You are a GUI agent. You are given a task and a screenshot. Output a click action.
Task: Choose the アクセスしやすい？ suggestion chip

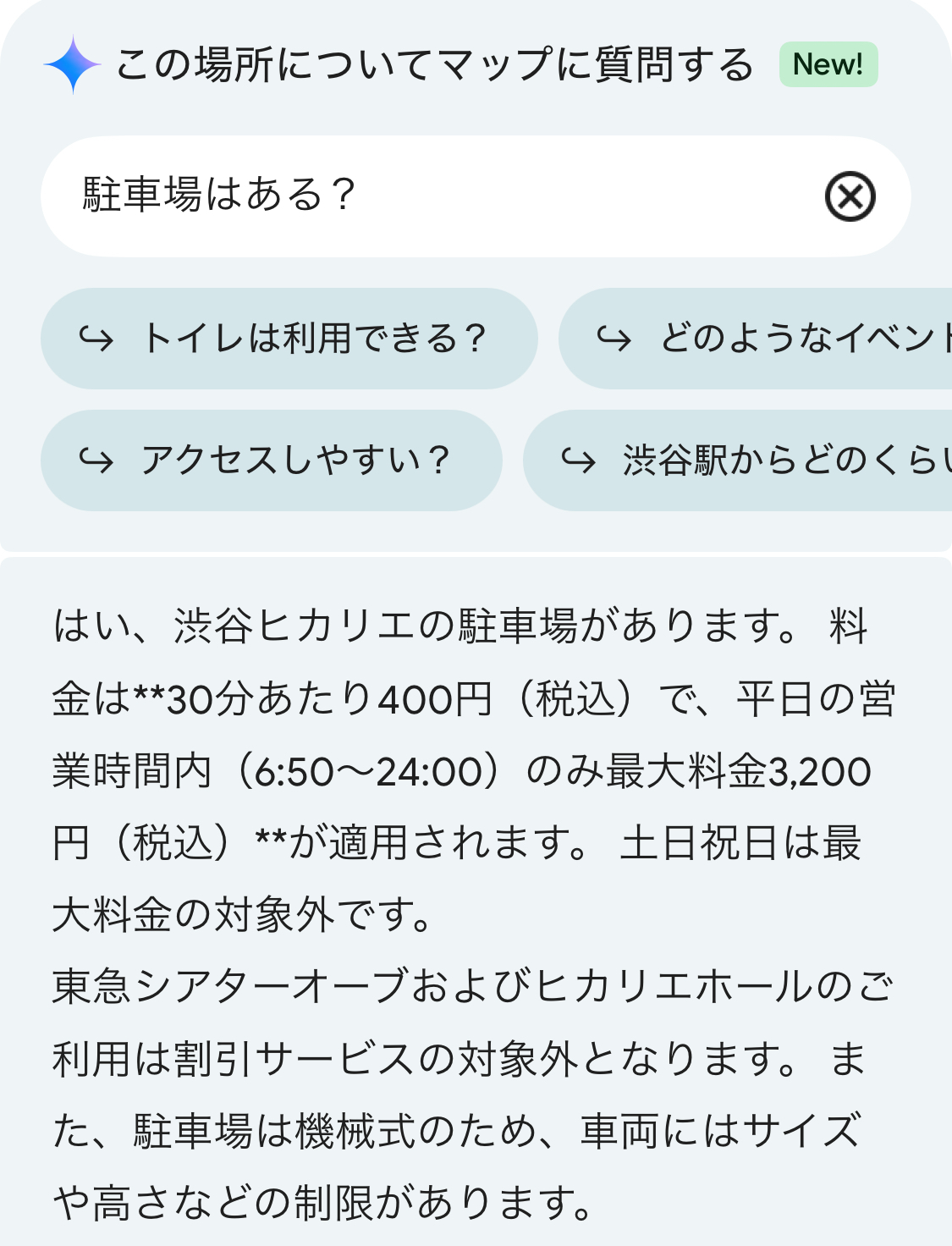[271, 460]
